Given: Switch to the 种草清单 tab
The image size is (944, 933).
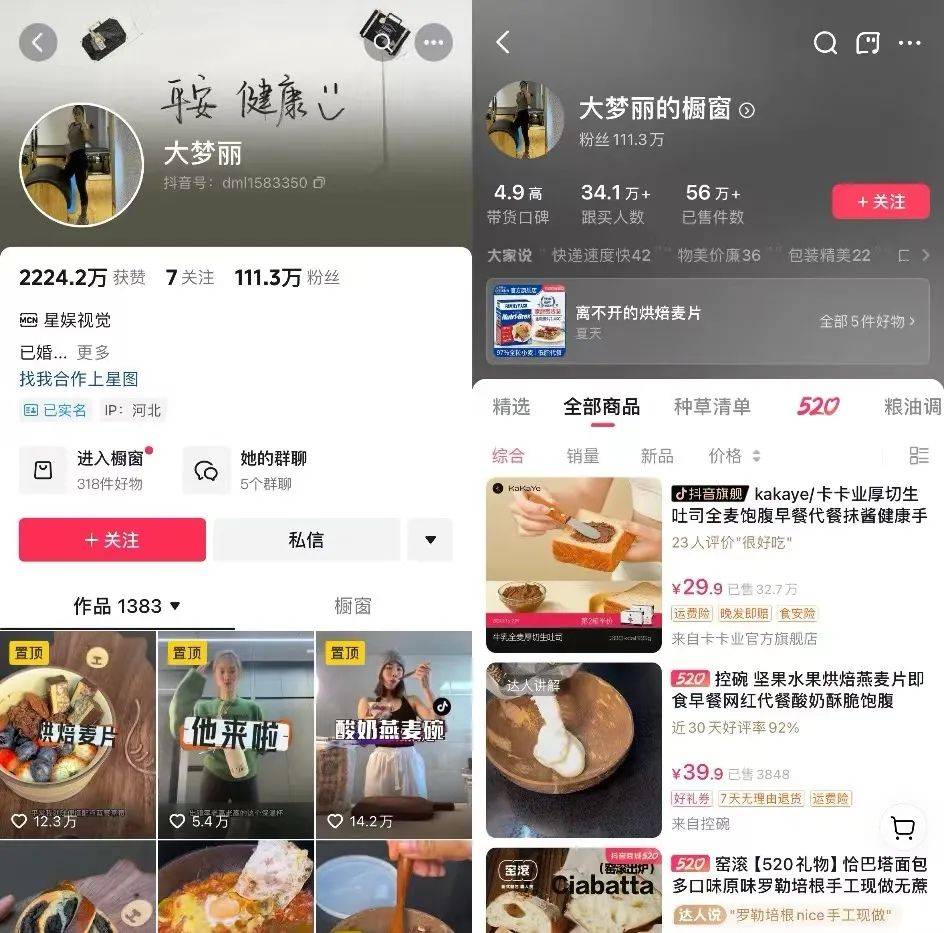Looking at the screenshot, I should point(712,406).
